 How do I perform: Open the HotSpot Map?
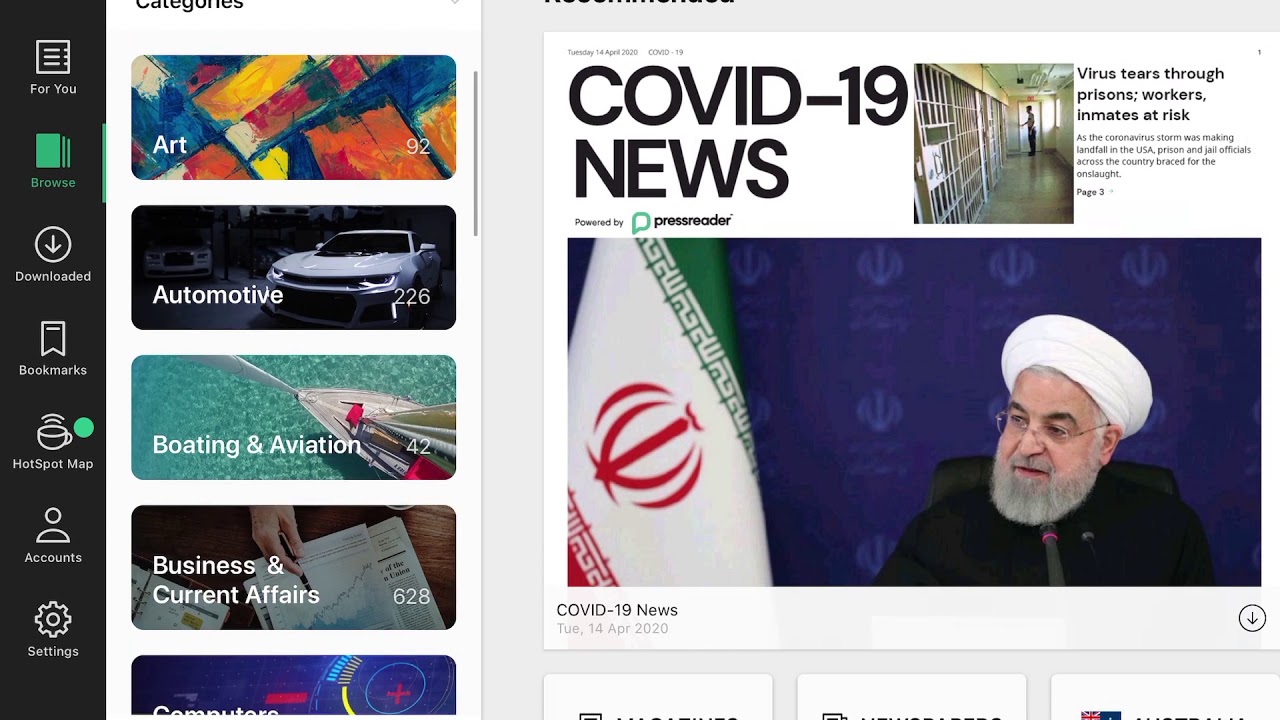pos(53,443)
